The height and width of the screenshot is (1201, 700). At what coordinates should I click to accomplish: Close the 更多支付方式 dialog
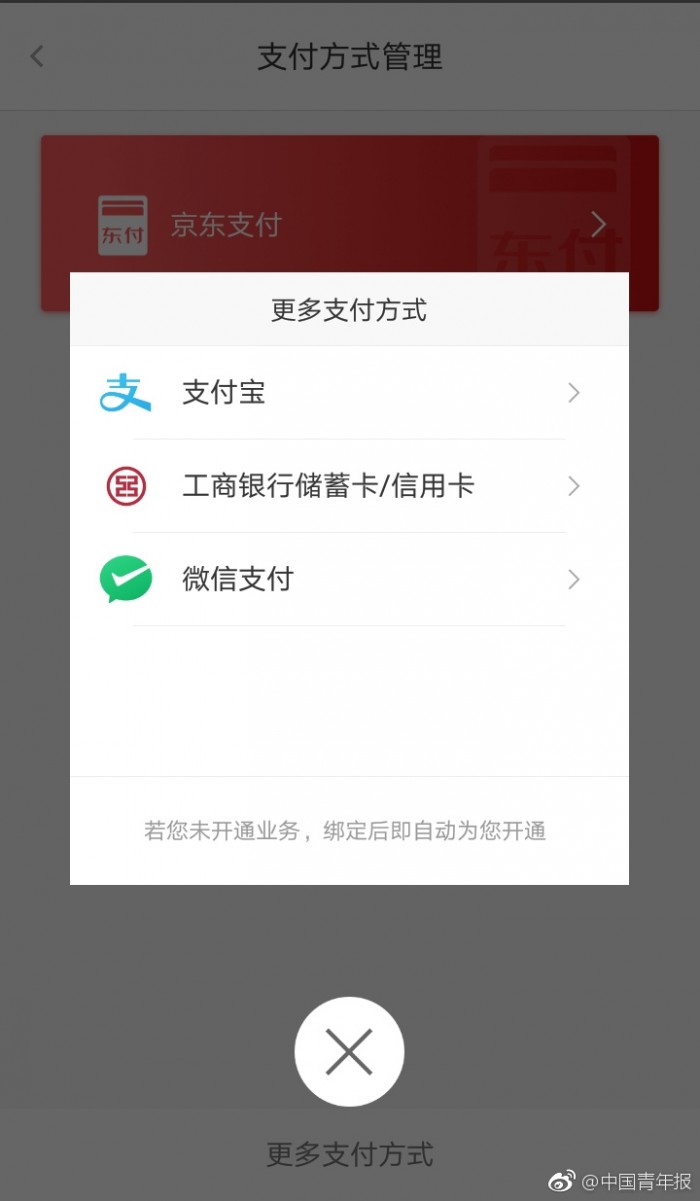click(x=349, y=1051)
